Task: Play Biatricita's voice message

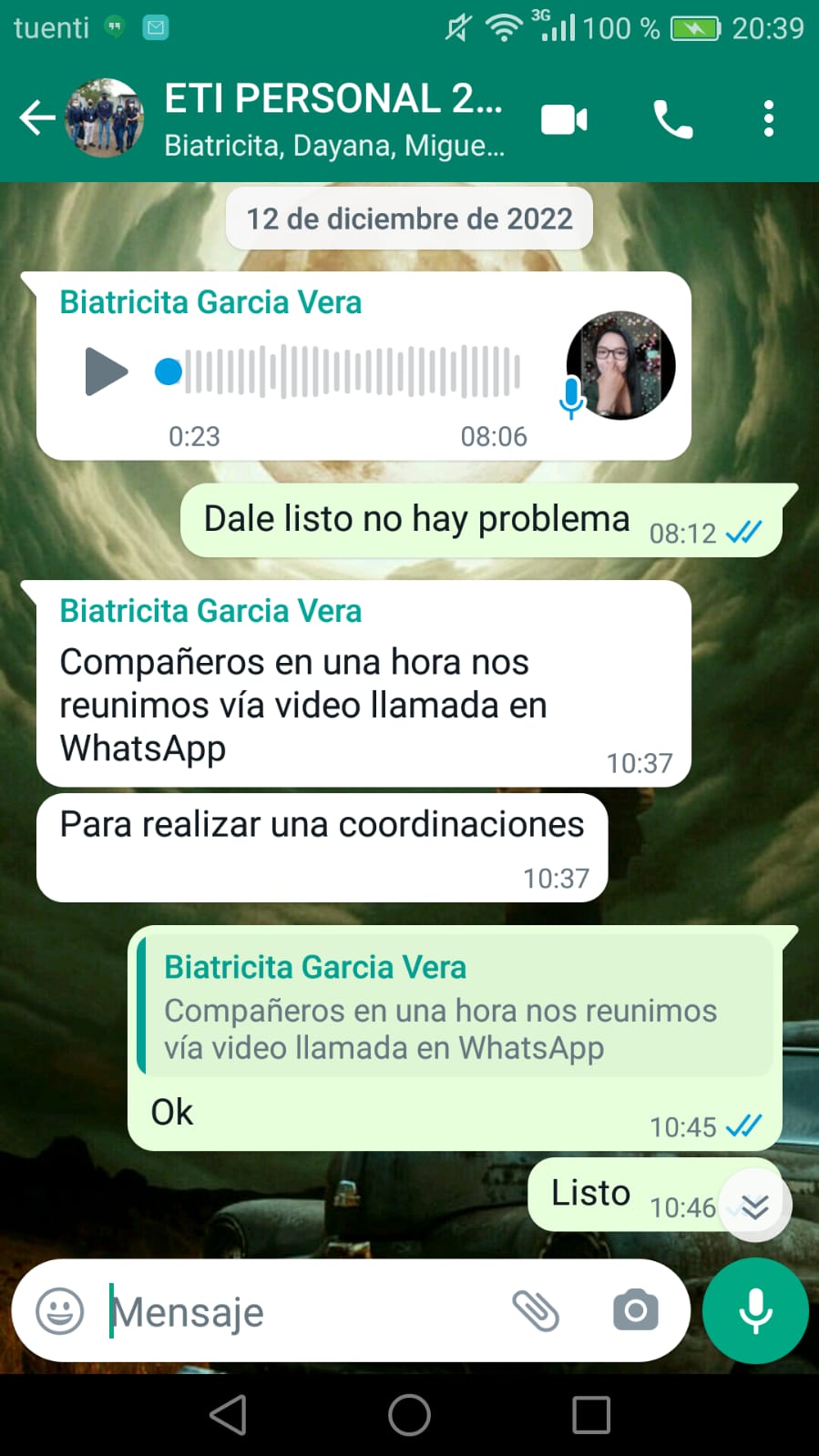Action: (106, 372)
